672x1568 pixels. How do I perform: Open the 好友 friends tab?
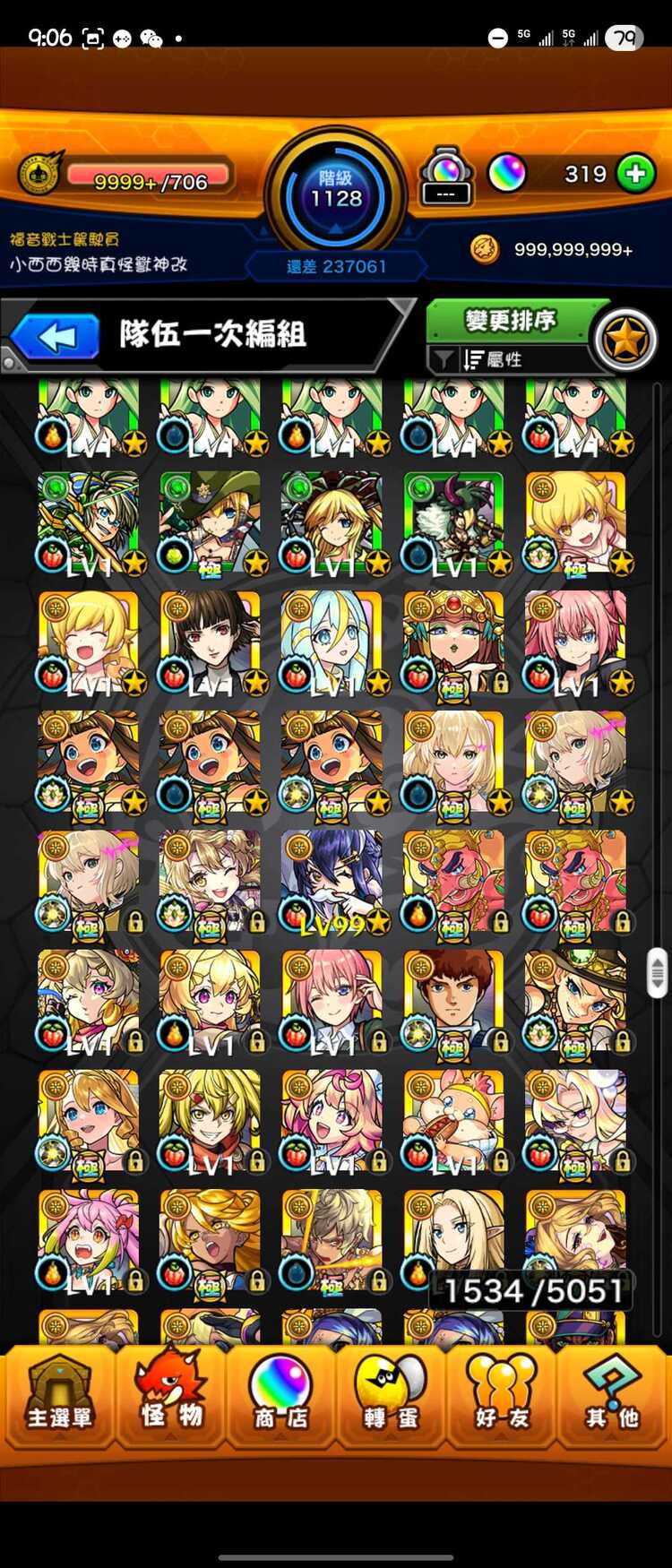[502, 1394]
